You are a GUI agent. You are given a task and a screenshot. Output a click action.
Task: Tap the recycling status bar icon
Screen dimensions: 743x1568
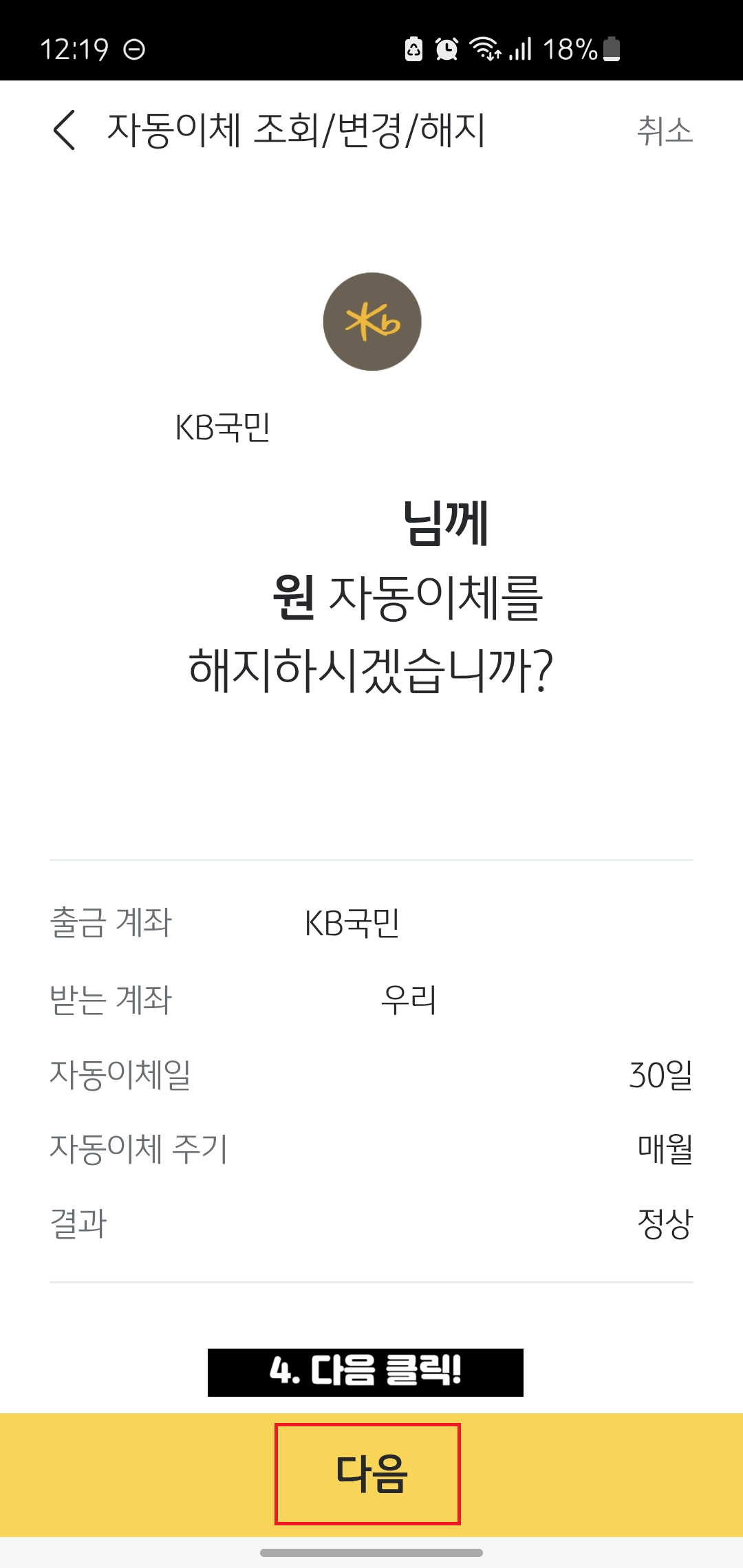coord(413,47)
